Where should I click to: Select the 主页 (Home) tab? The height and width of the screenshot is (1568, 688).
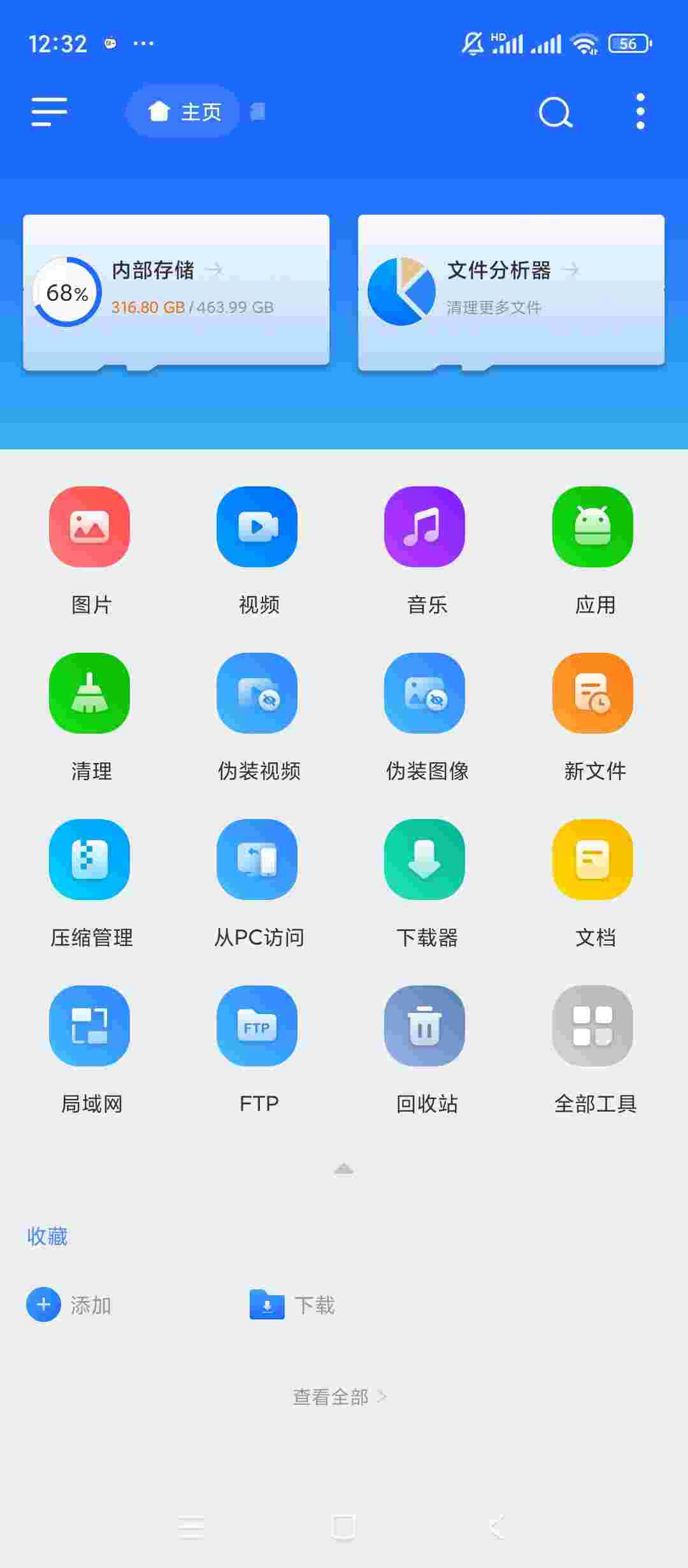coord(183,112)
